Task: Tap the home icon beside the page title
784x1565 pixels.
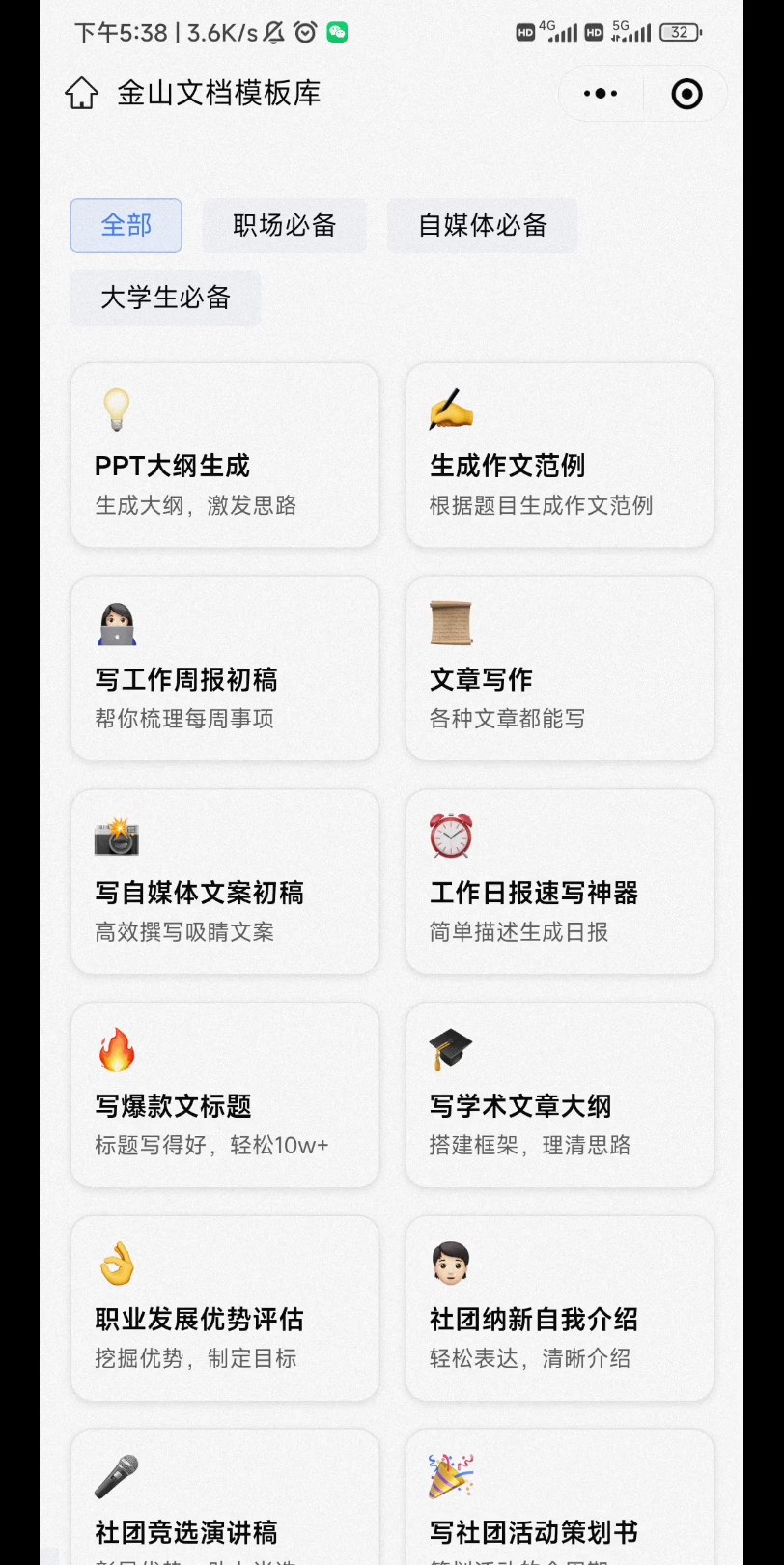Action: [x=83, y=93]
